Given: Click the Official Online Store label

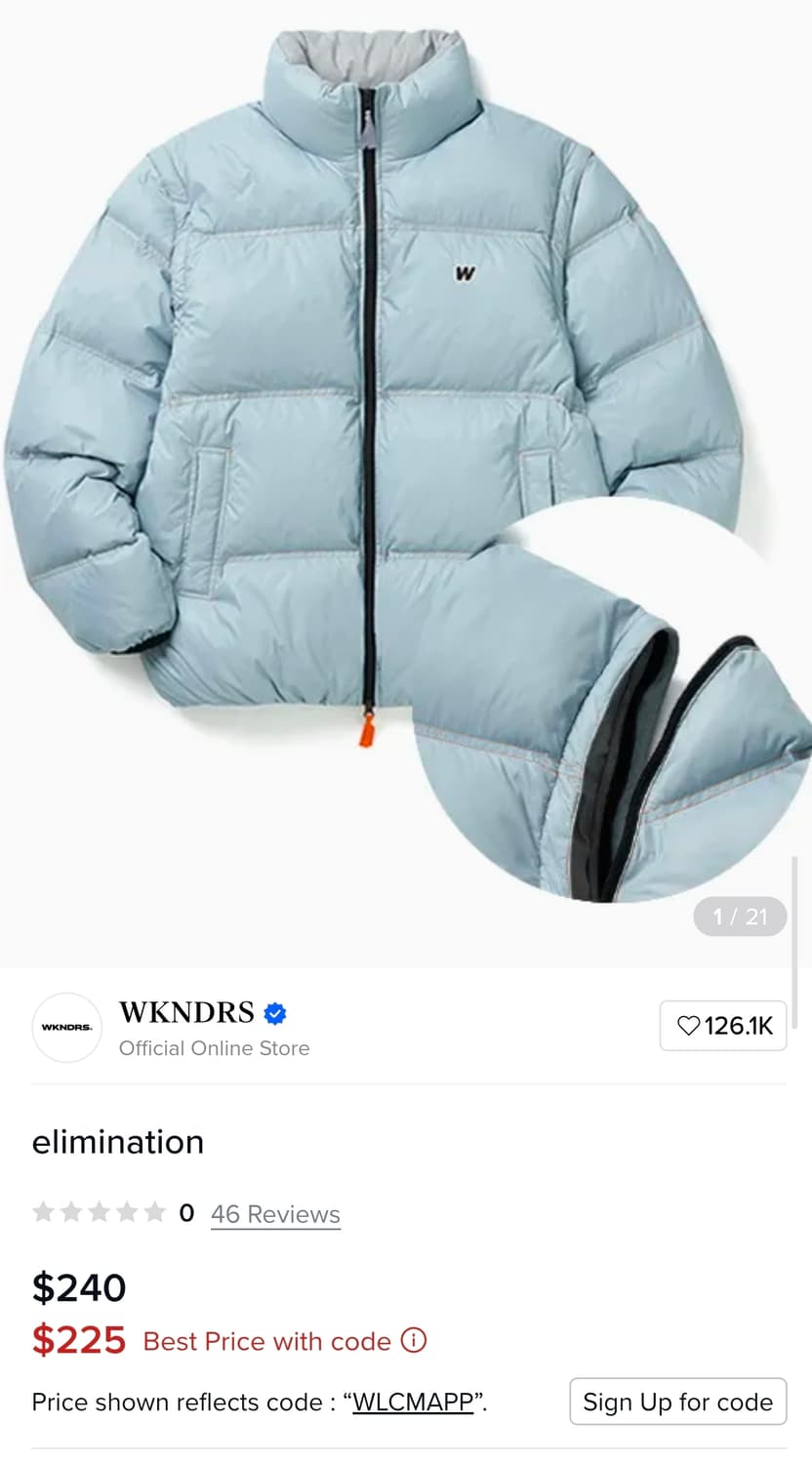Looking at the screenshot, I should click(x=214, y=1048).
